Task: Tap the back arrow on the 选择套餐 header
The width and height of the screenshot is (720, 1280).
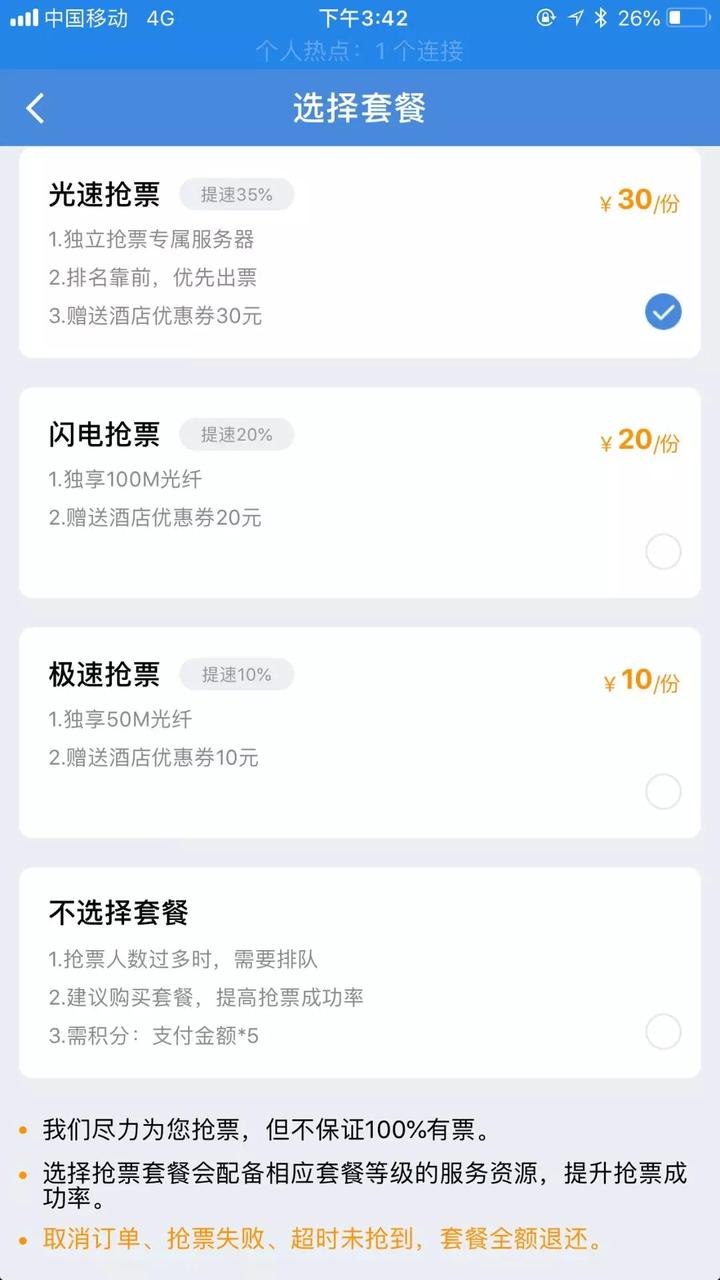Action: tap(36, 108)
